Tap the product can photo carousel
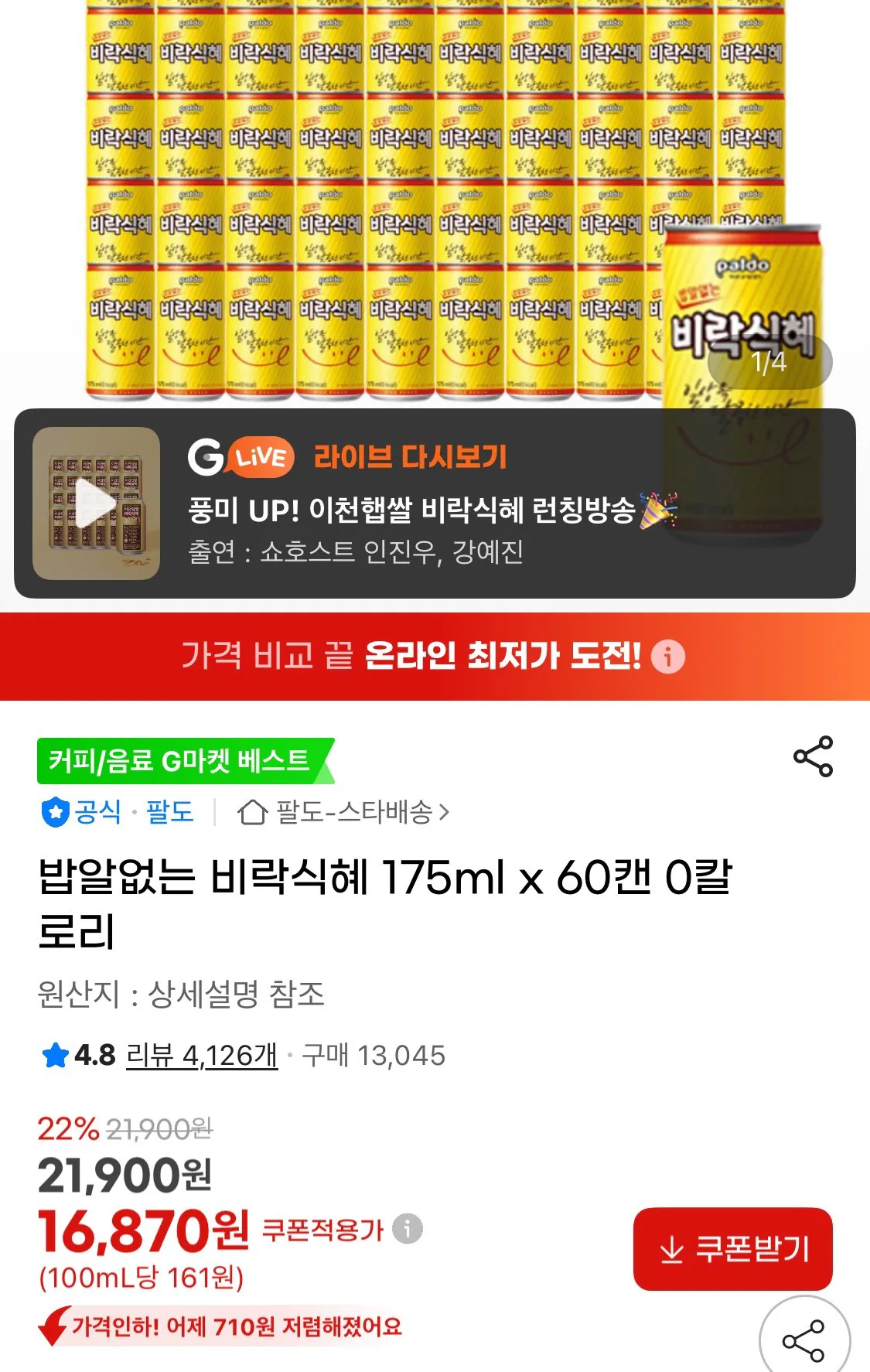 [433, 201]
